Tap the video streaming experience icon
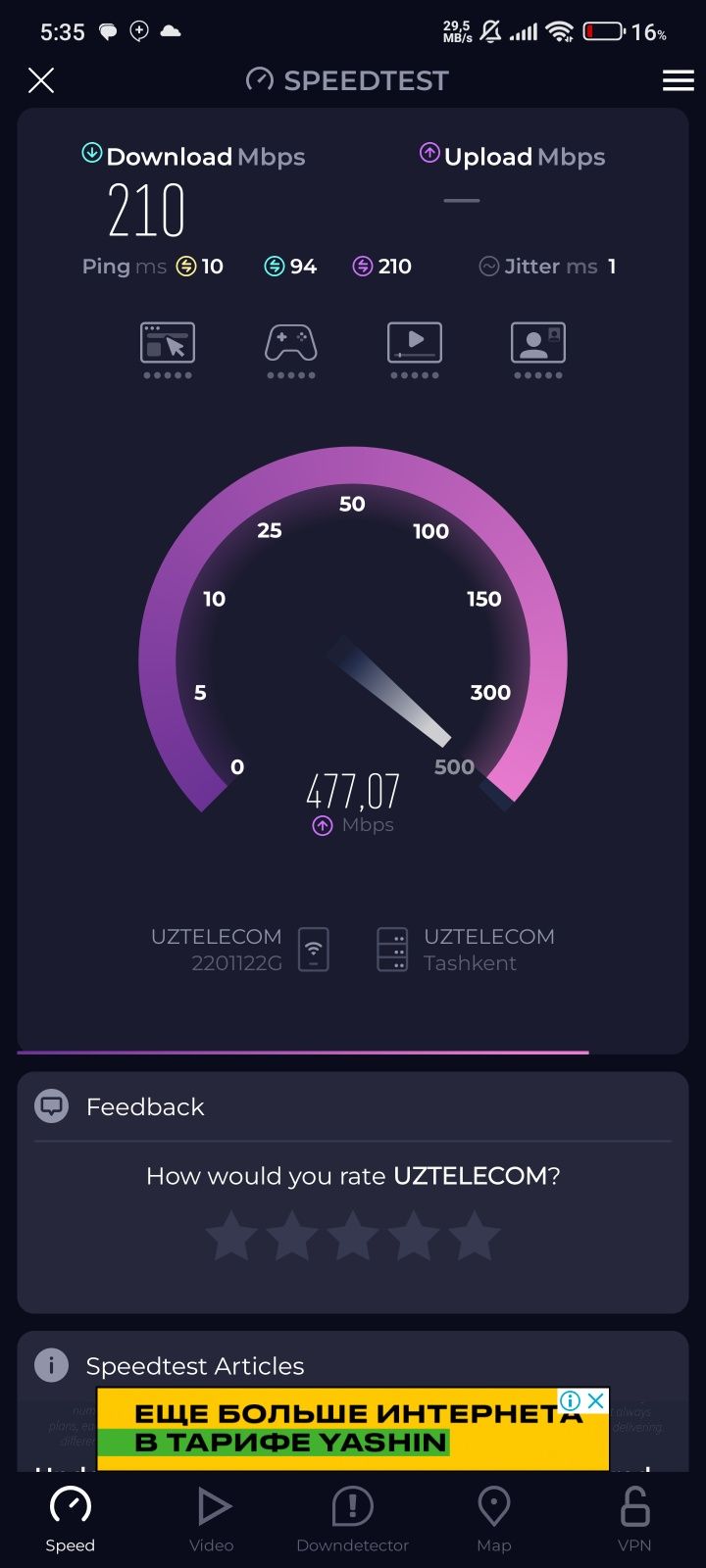Viewport: 706px width, 1568px height. 415,344
